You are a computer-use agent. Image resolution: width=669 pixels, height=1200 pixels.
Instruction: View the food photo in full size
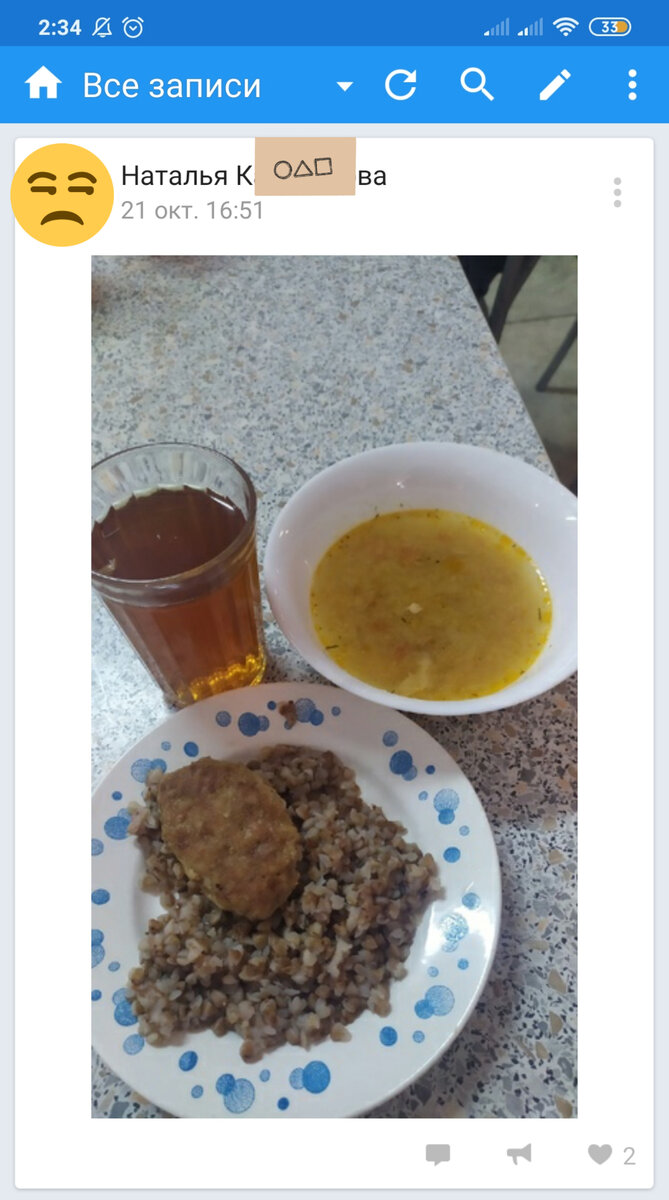pos(334,686)
